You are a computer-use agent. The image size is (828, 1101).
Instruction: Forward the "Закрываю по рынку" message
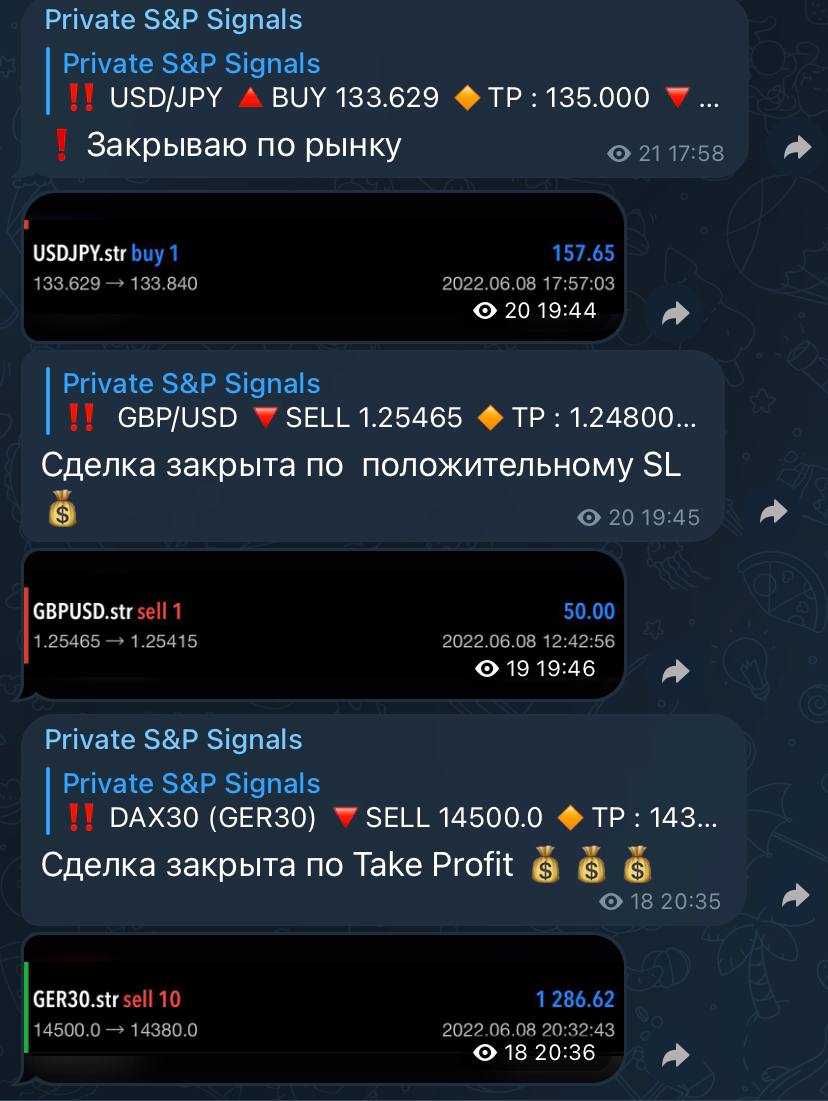coord(796,149)
